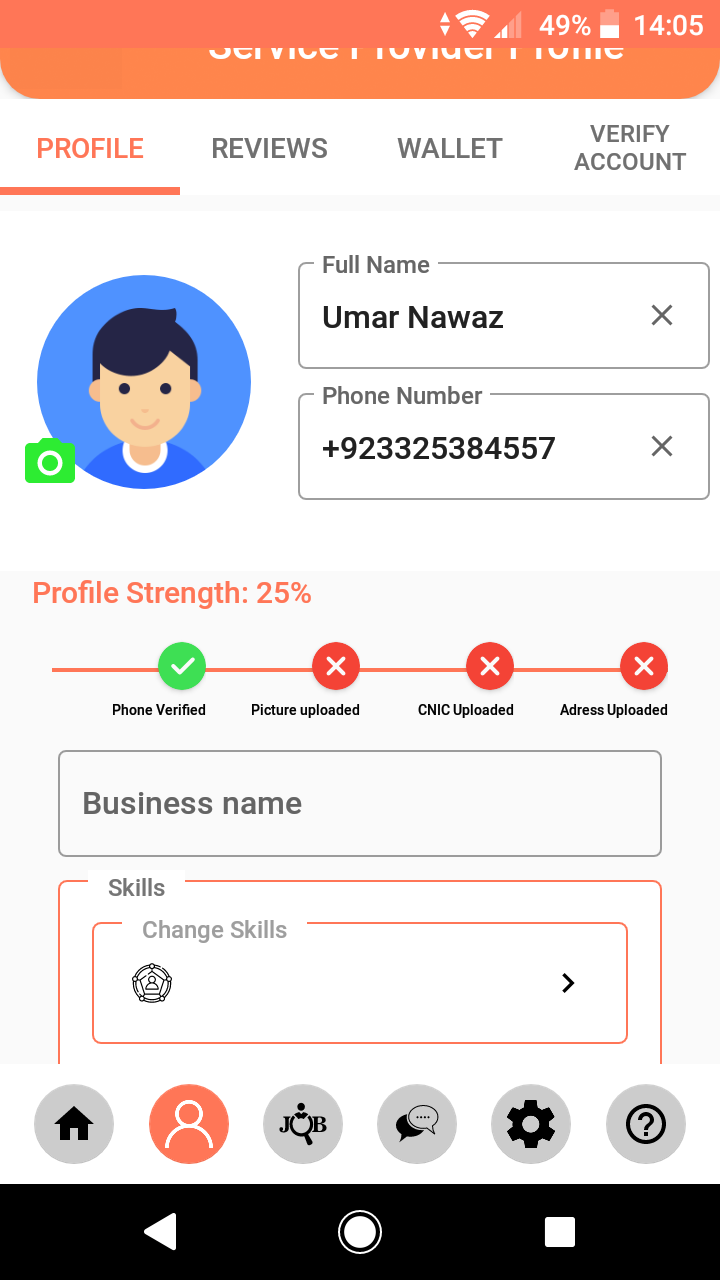The height and width of the screenshot is (1280, 720).
Task: Tap the system back button
Action: click(x=160, y=1231)
